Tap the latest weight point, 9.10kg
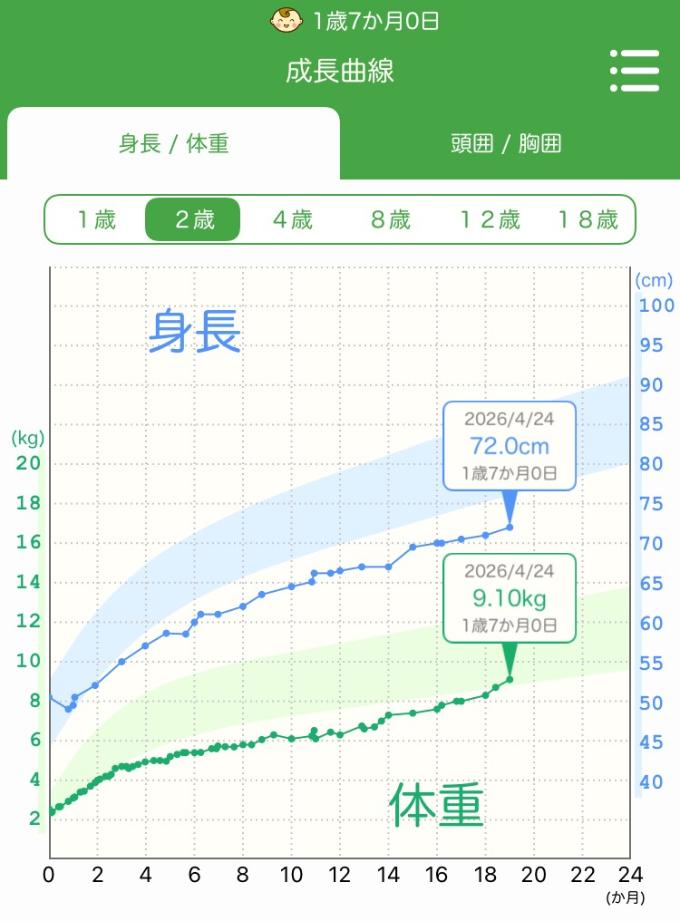This screenshot has height=921, width=680. [x=510, y=680]
